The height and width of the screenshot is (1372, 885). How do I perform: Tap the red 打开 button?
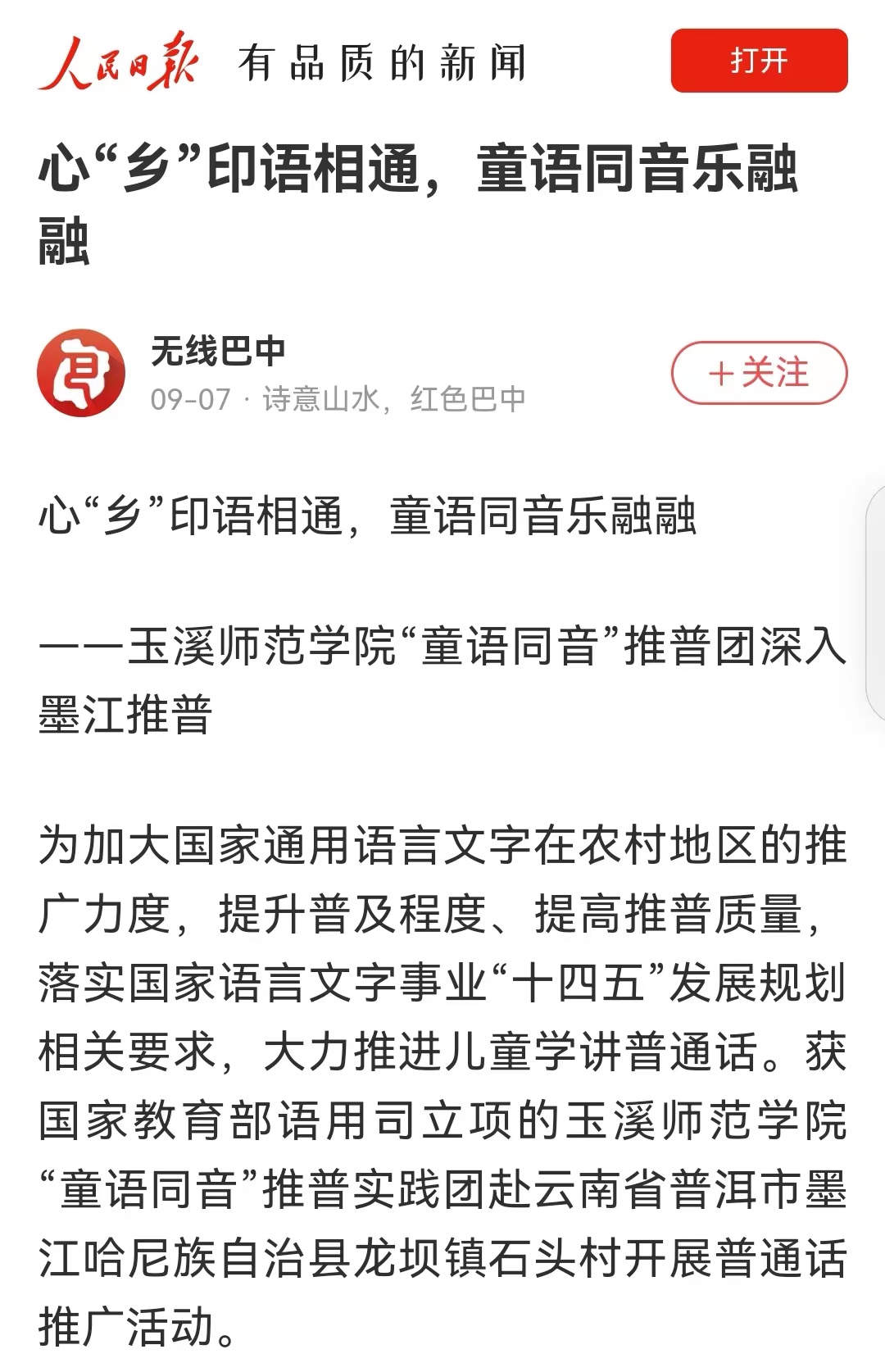[759, 61]
